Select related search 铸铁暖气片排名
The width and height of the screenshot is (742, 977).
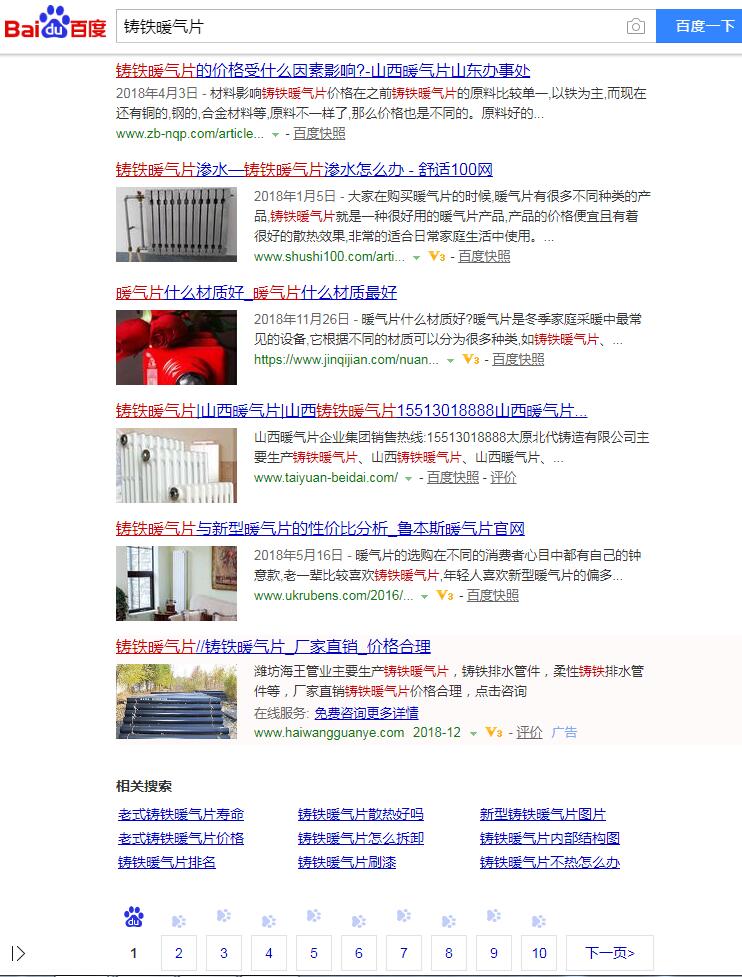point(167,863)
